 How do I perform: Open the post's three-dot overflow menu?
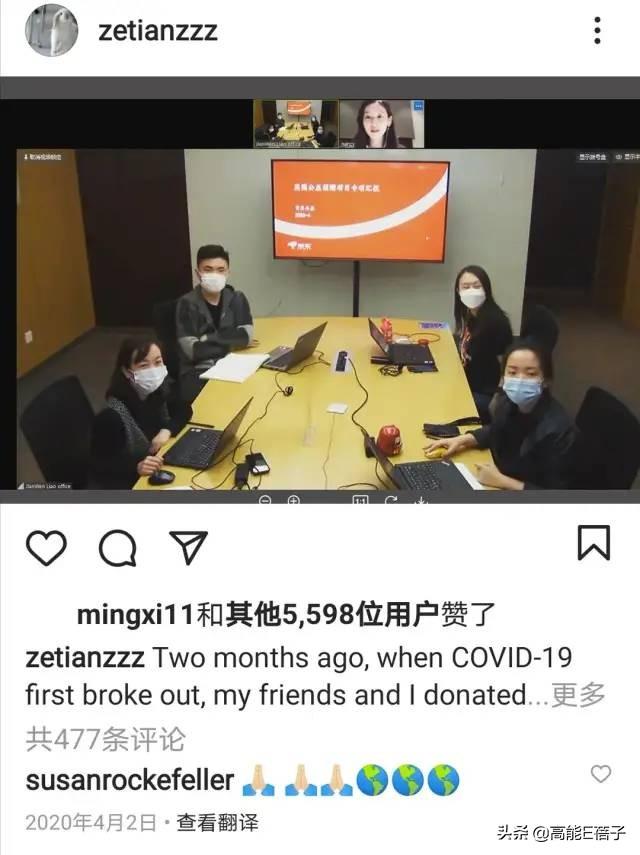pos(597,31)
